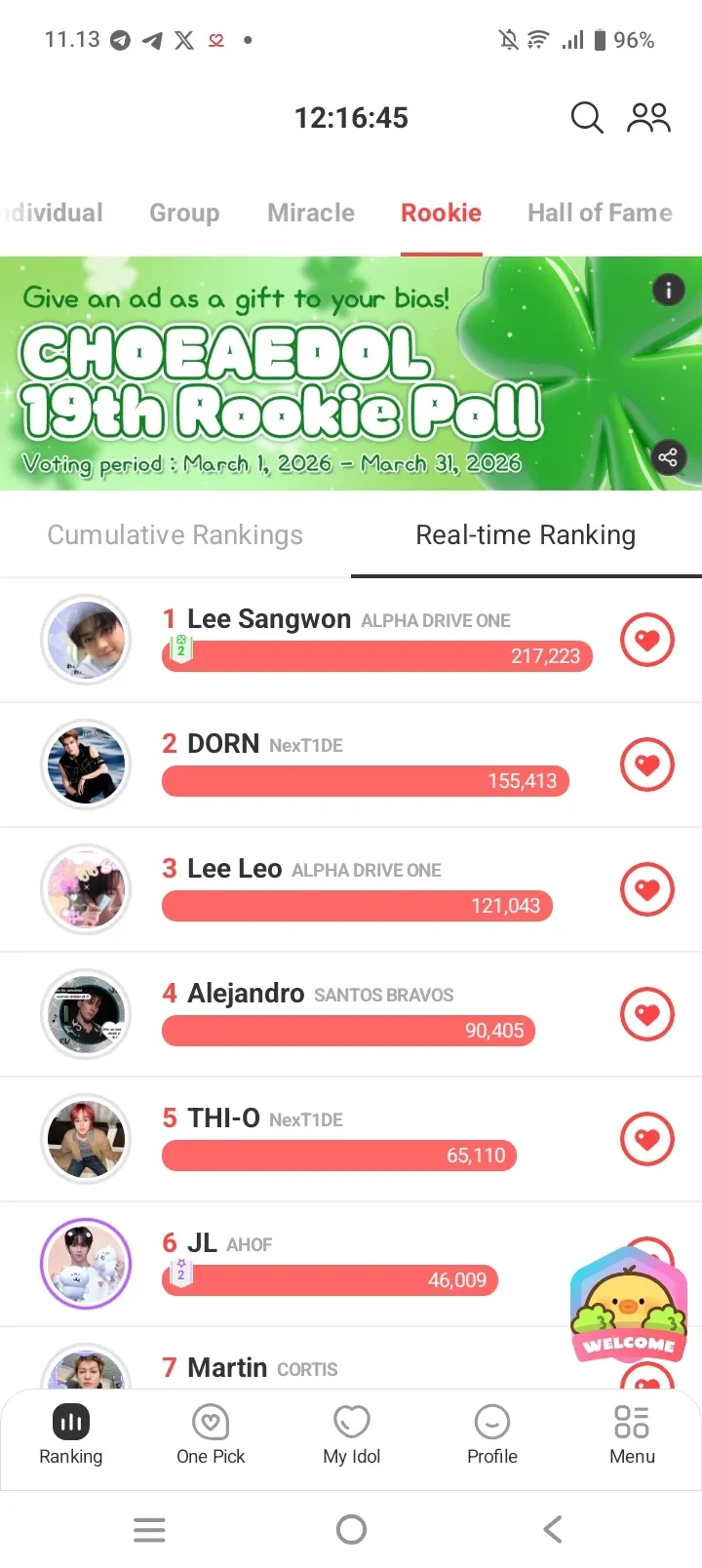
Task: Vote heart for Lee Sangwon
Action: pos(647,641)
